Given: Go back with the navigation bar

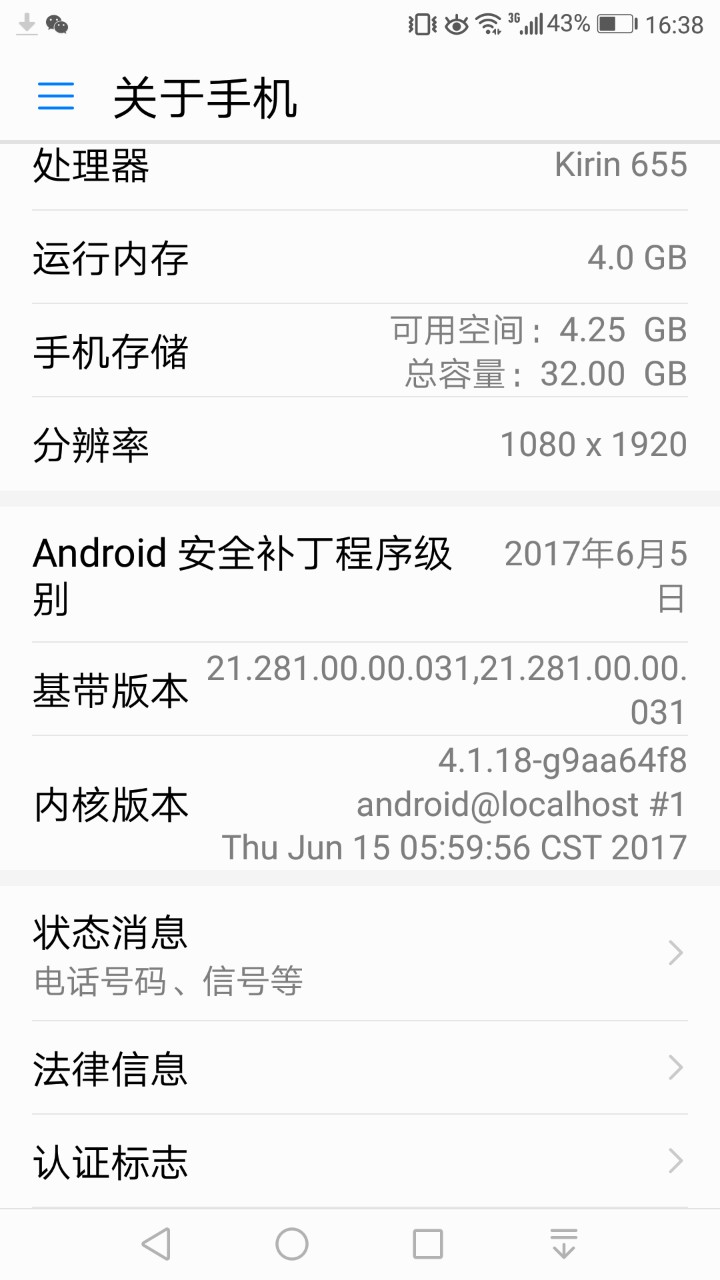Looking at the screenshot, I should [156, 1244].
